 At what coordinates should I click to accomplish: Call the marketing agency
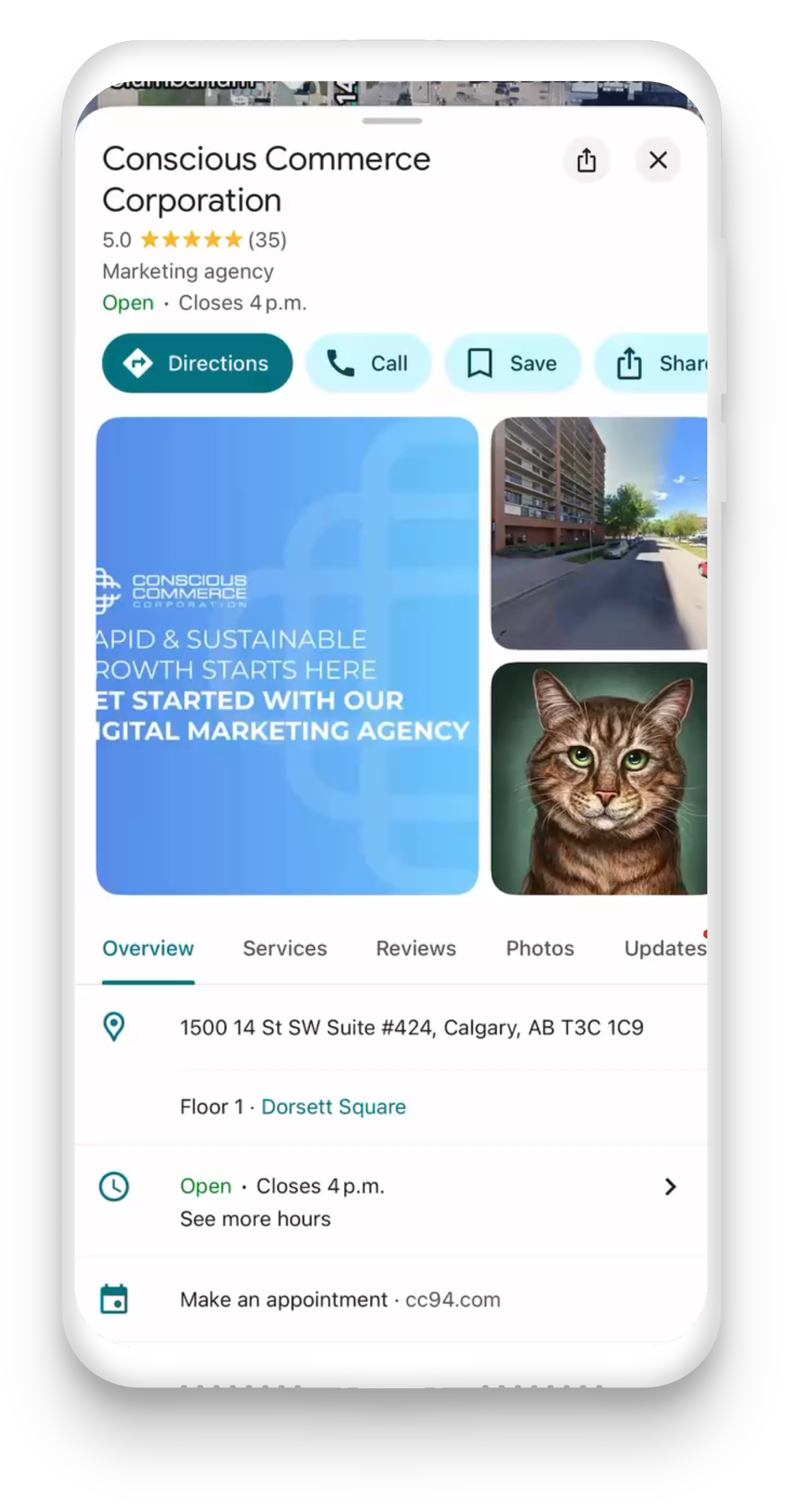[368, 363]
